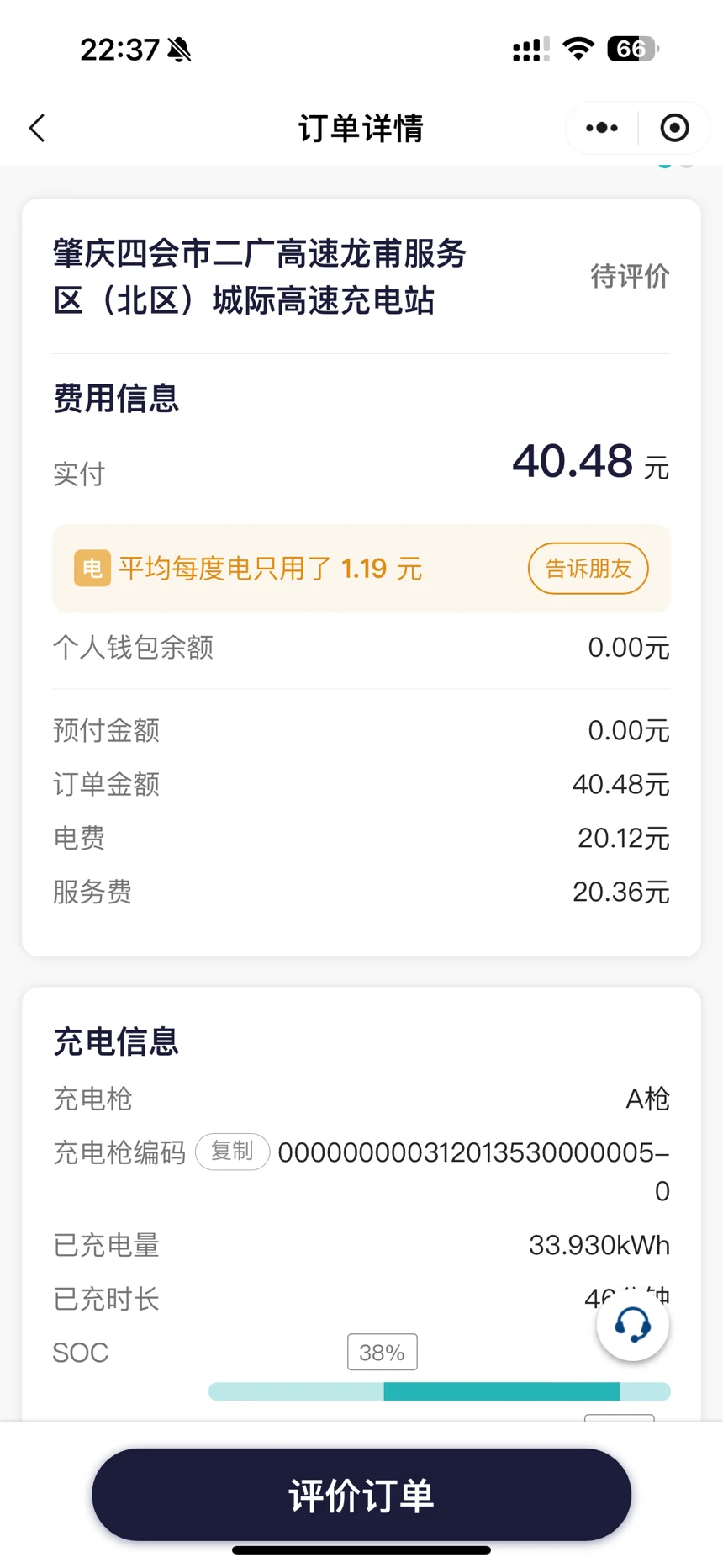
Task: Tap 评价订单 to review the order
Action: (x=361, y=1495)
